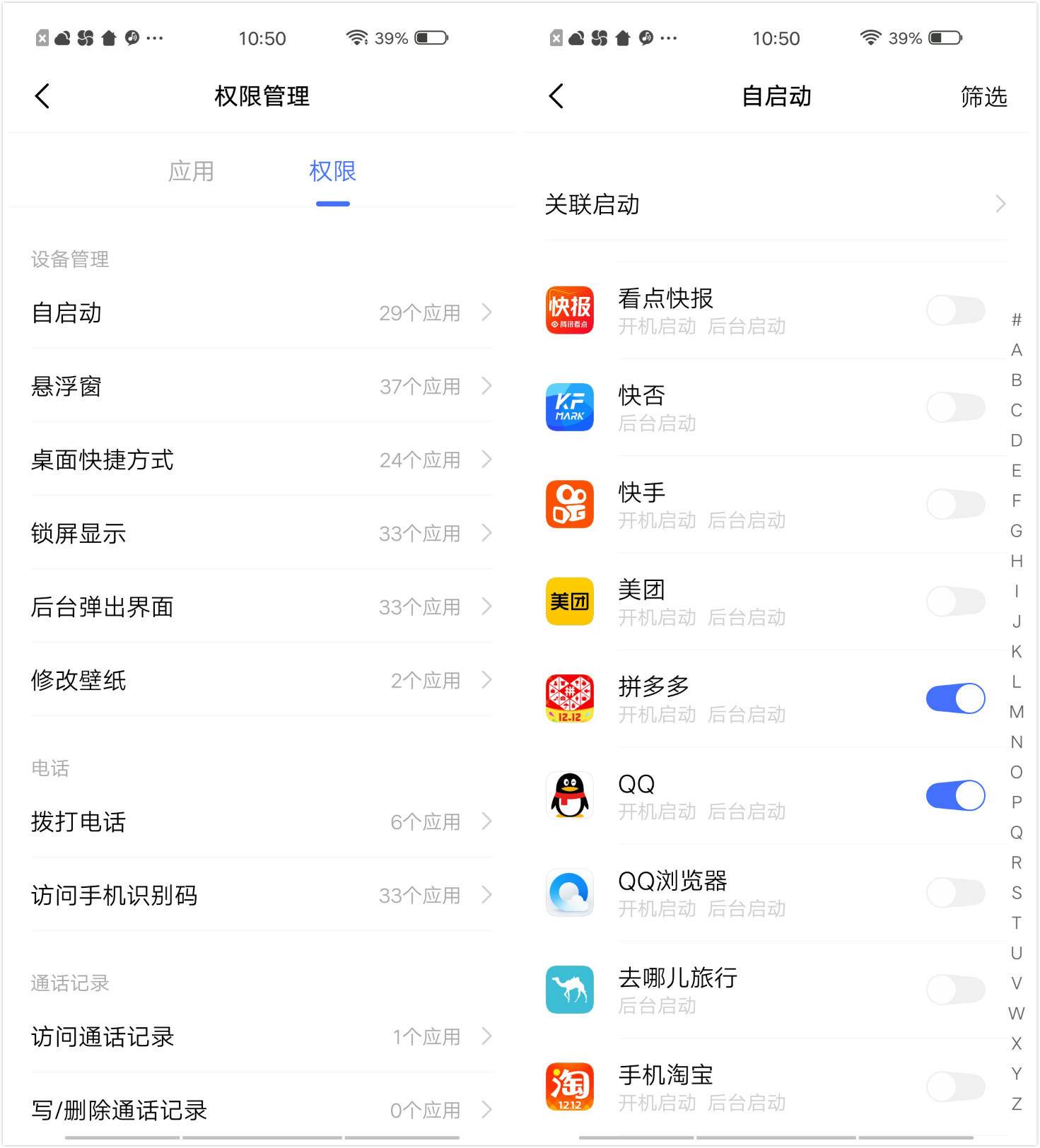Open the 拼多多 app icon
The width and height of the screenshot is (1040, 1148).
569,698
